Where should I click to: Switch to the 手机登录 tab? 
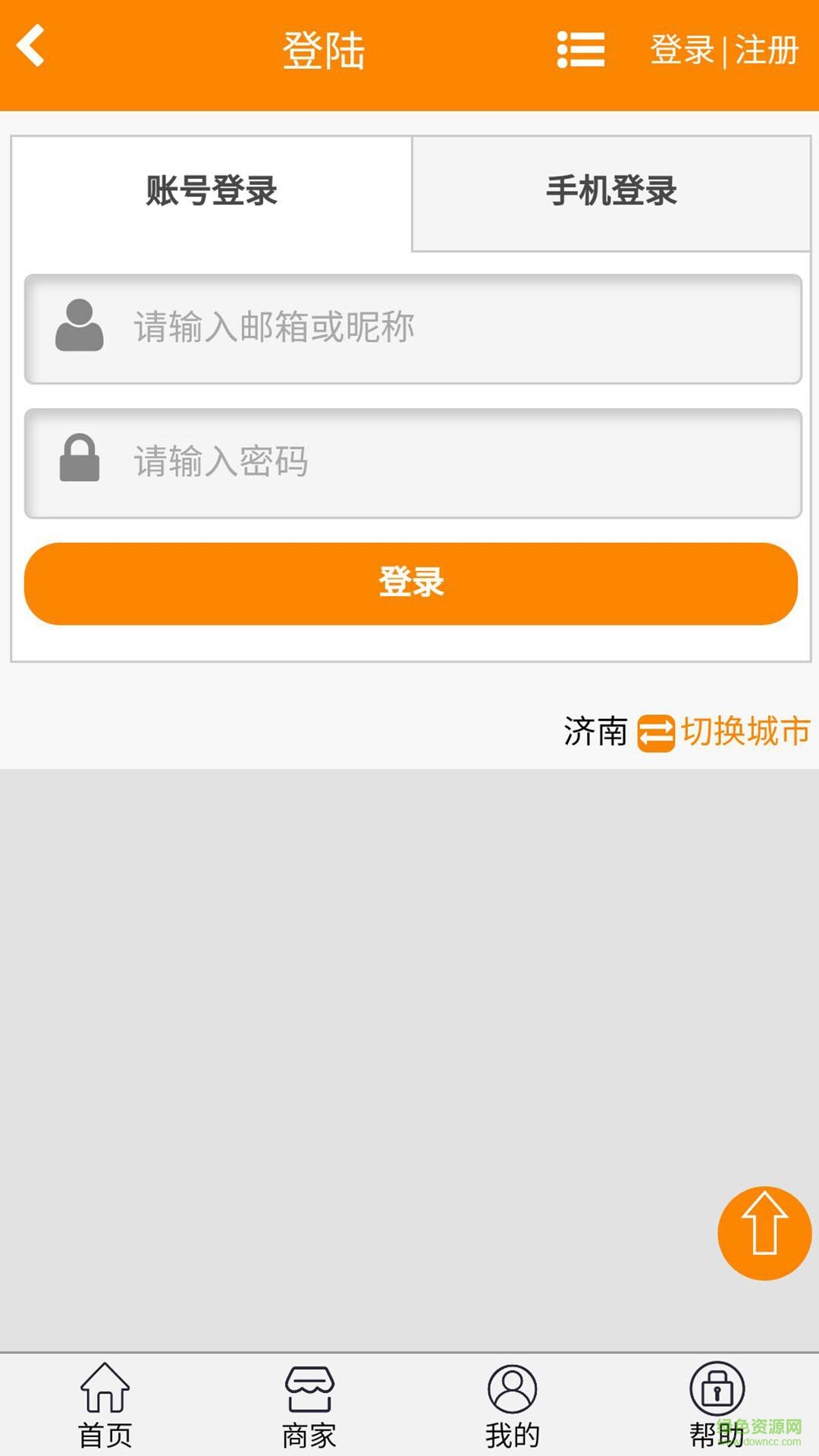[x=613, y=193]
